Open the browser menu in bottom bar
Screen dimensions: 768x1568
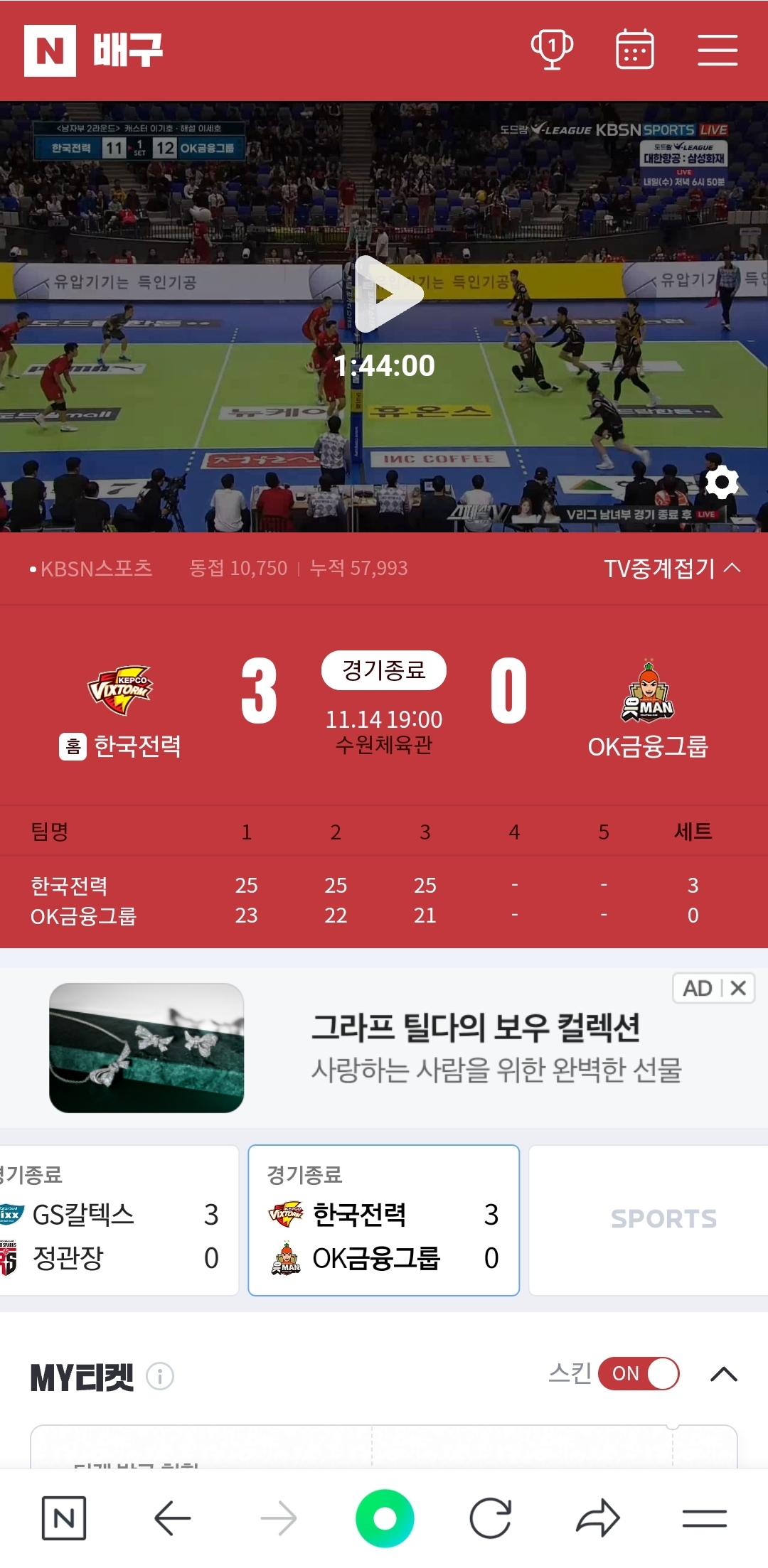pos(704,1518)
